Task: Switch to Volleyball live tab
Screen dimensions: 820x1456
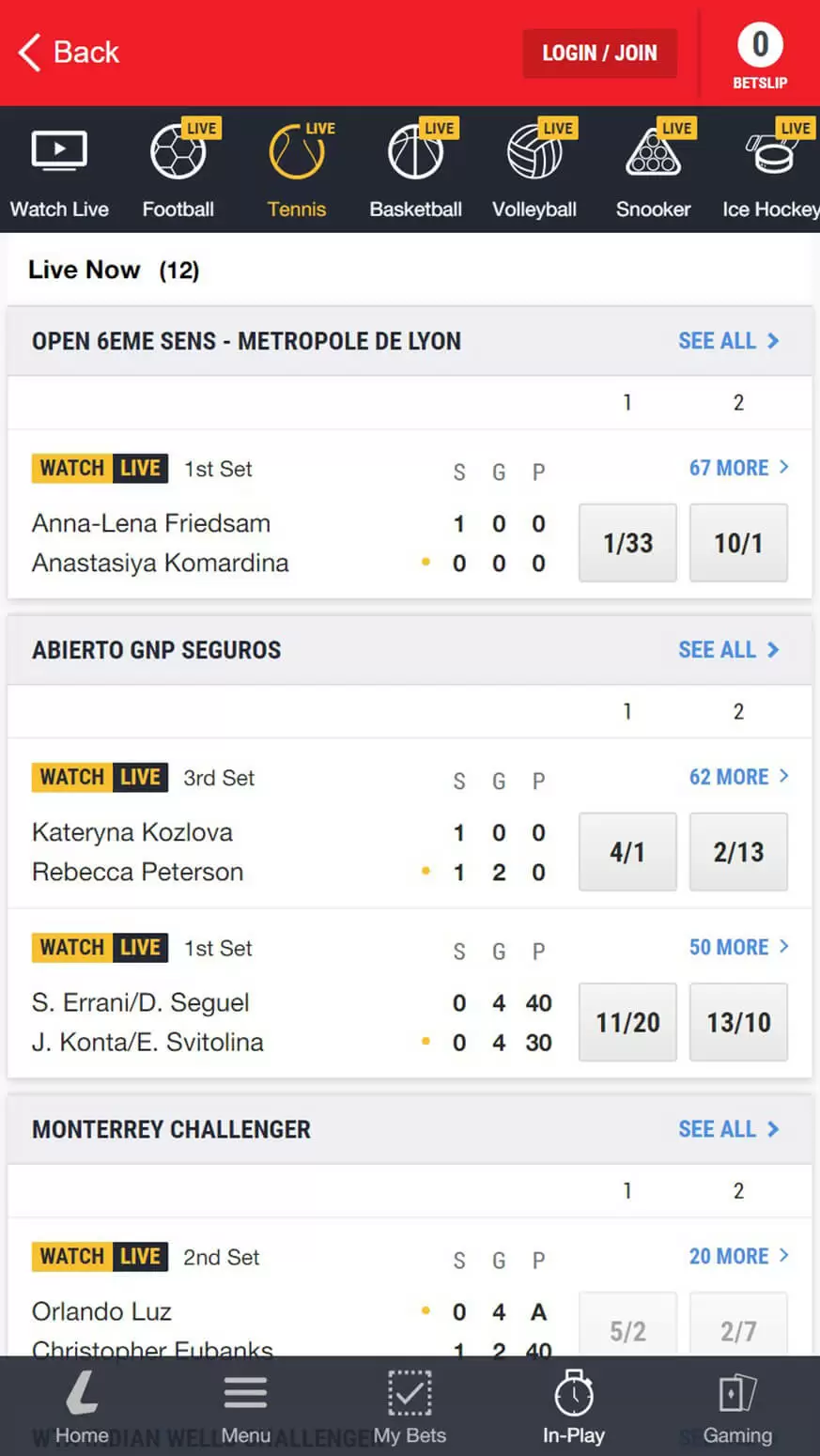Action: click(534, 171)
